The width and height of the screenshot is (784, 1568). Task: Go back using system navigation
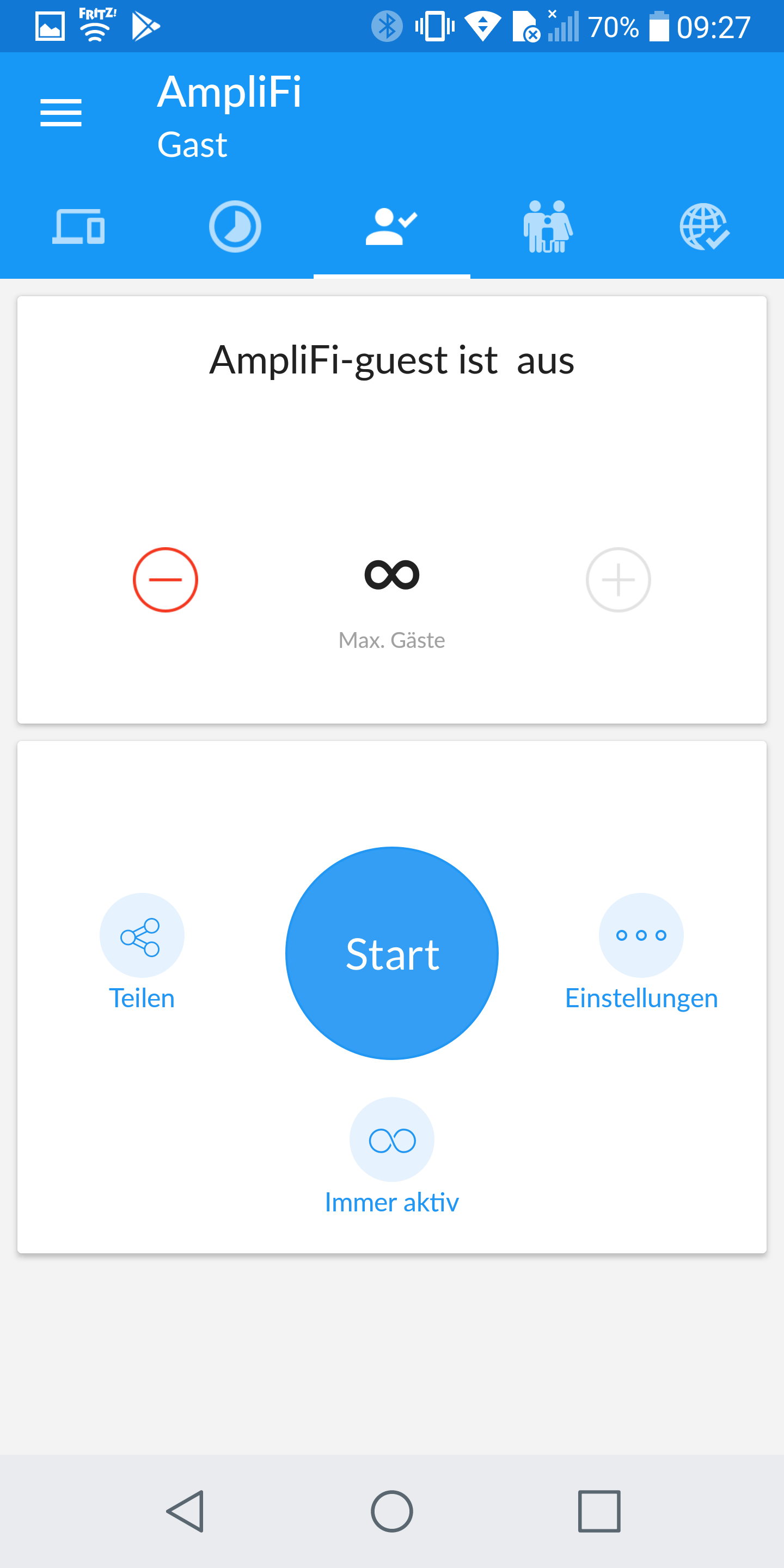(185, 1511)
